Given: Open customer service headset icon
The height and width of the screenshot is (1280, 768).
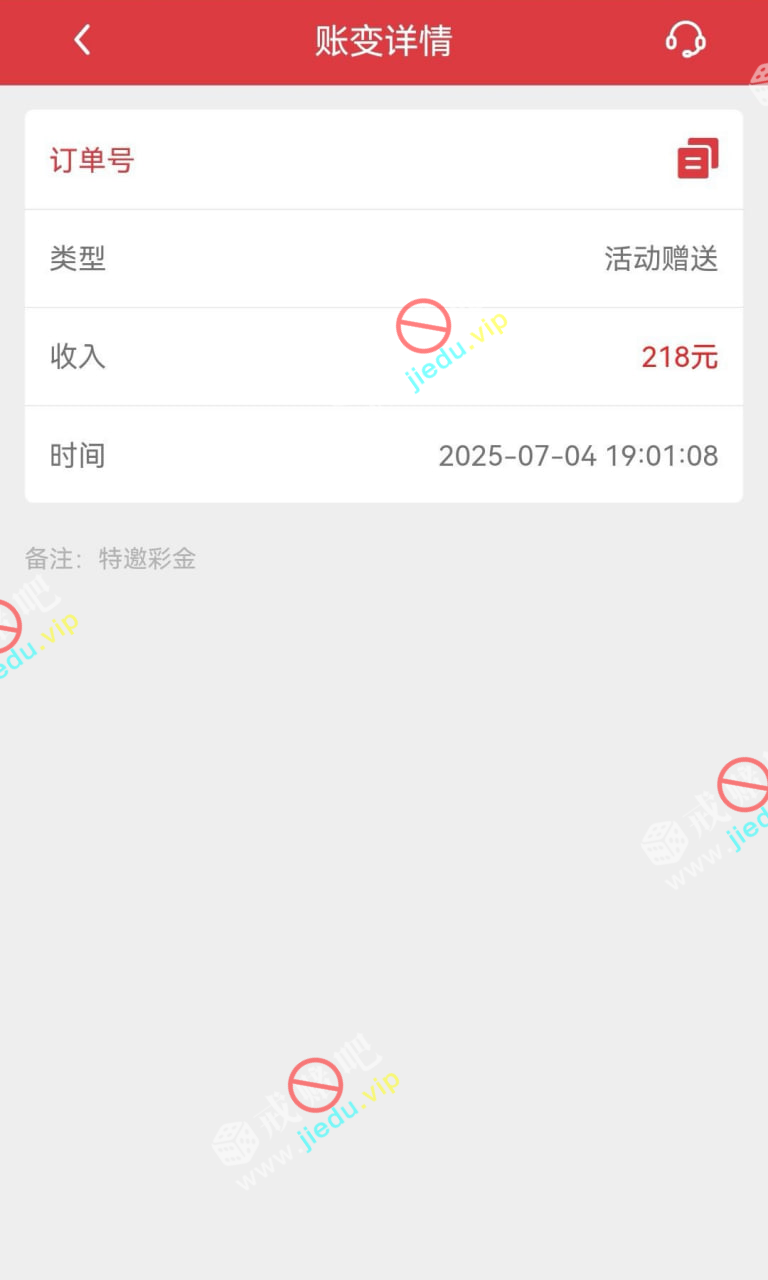Looking at the screenshot, I should click(685, 41).
